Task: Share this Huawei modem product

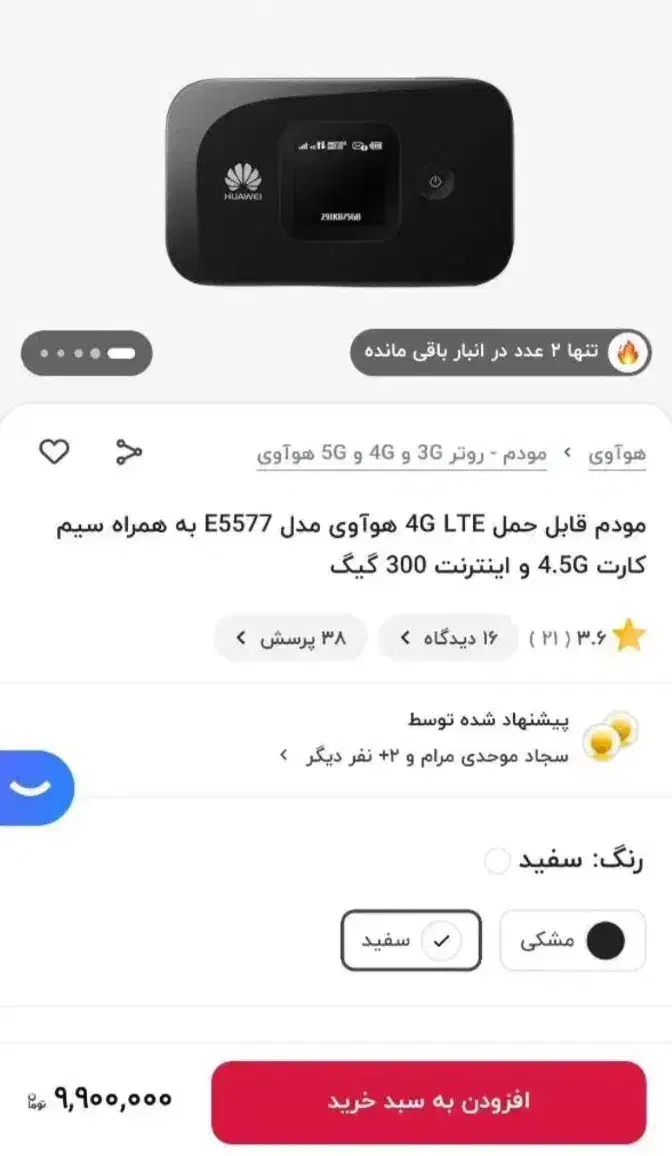Action: click(128, 452)
